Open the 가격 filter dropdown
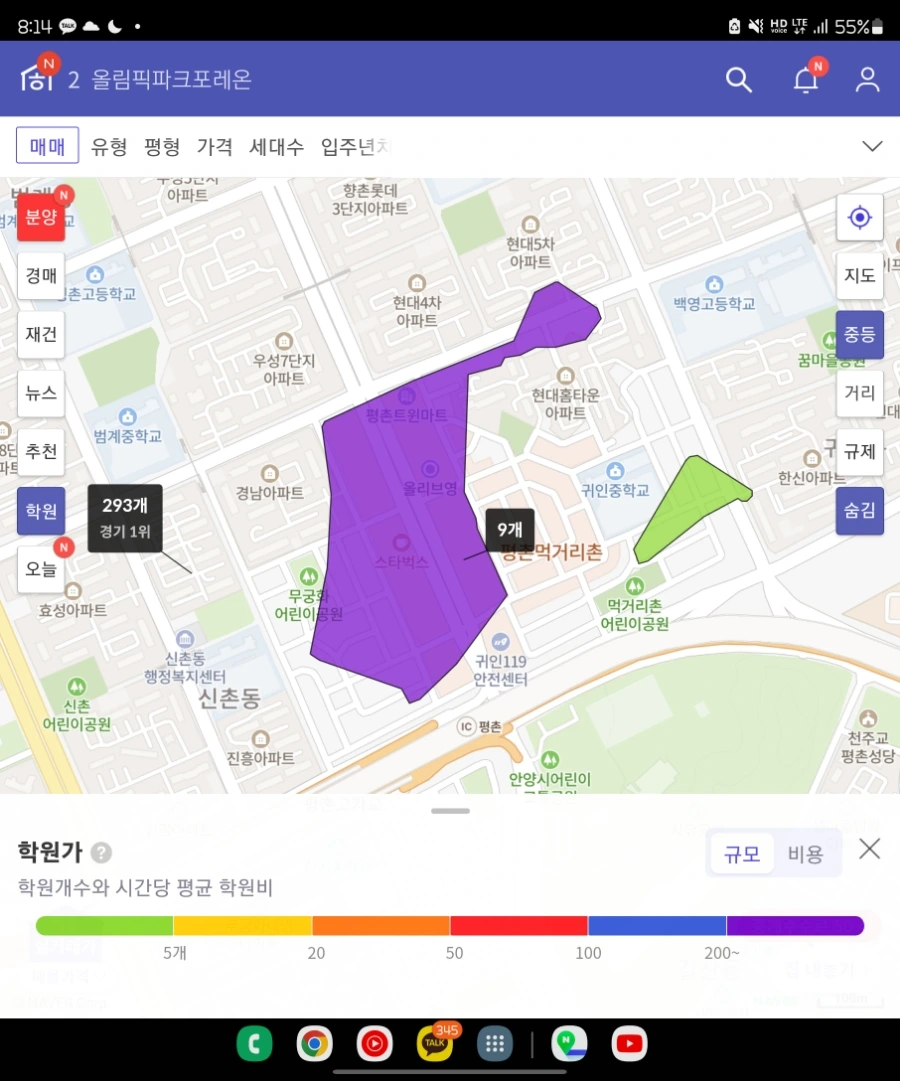This screenshot has width=900, height=1081. [215, 145]
